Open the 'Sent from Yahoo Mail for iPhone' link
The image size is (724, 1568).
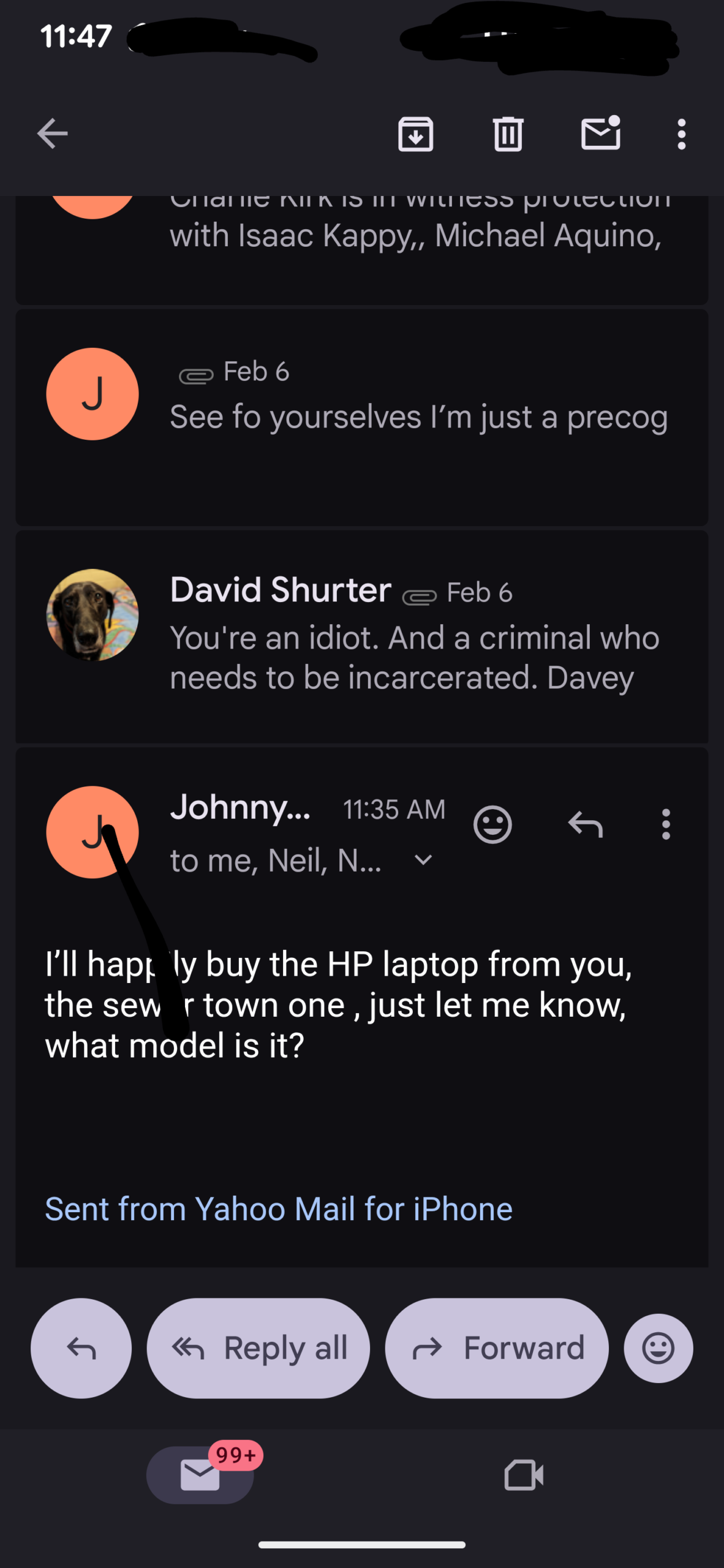coord(279,1209)
